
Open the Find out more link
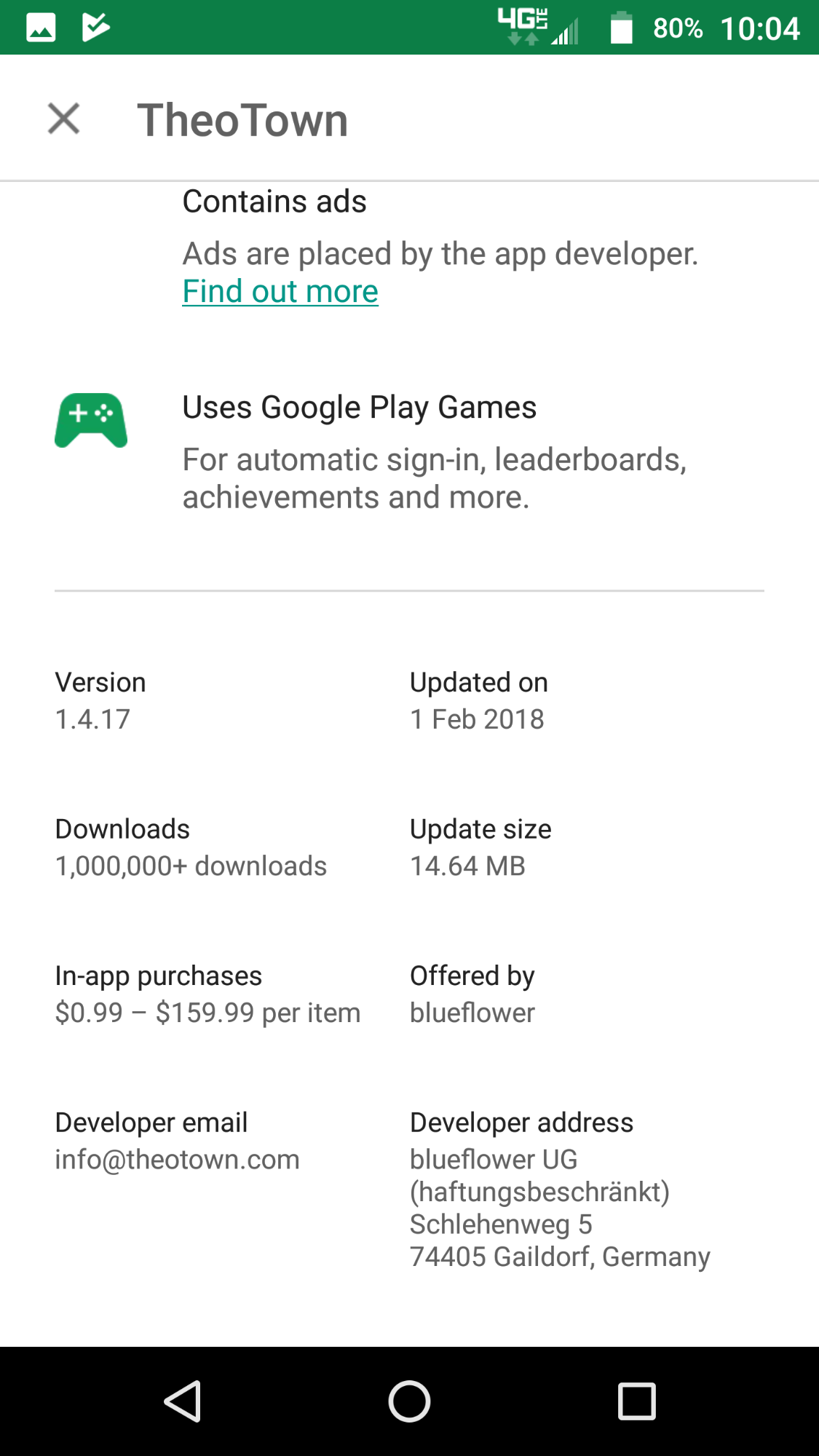(x=280, y=292)
